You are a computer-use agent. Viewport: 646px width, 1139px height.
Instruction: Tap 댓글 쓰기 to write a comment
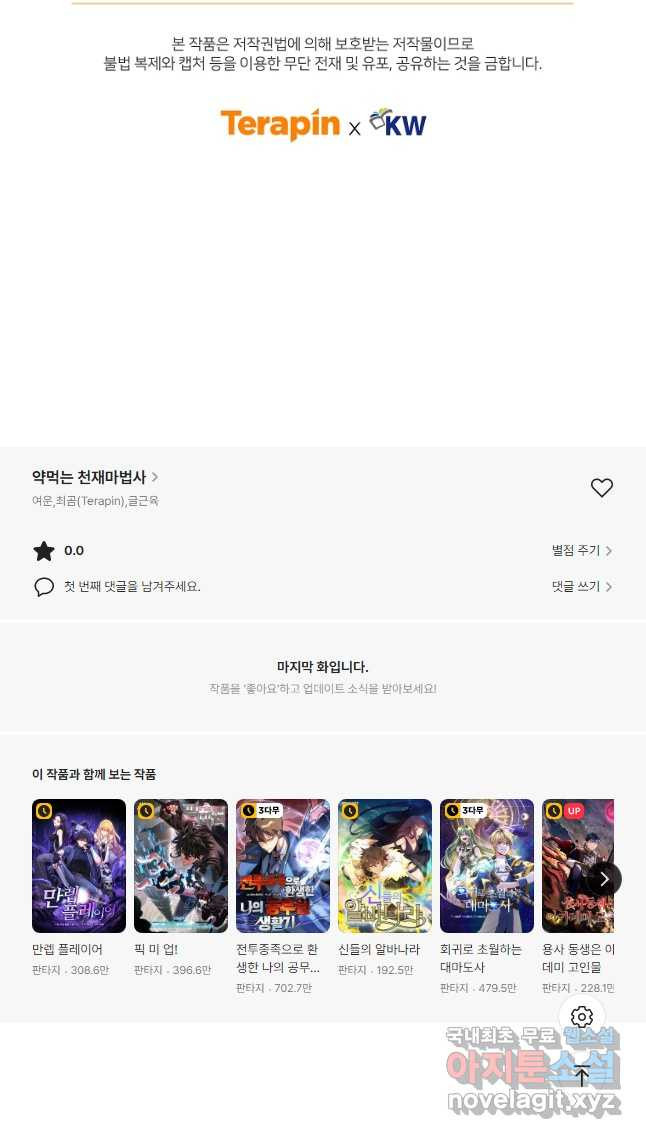(581, 587)
